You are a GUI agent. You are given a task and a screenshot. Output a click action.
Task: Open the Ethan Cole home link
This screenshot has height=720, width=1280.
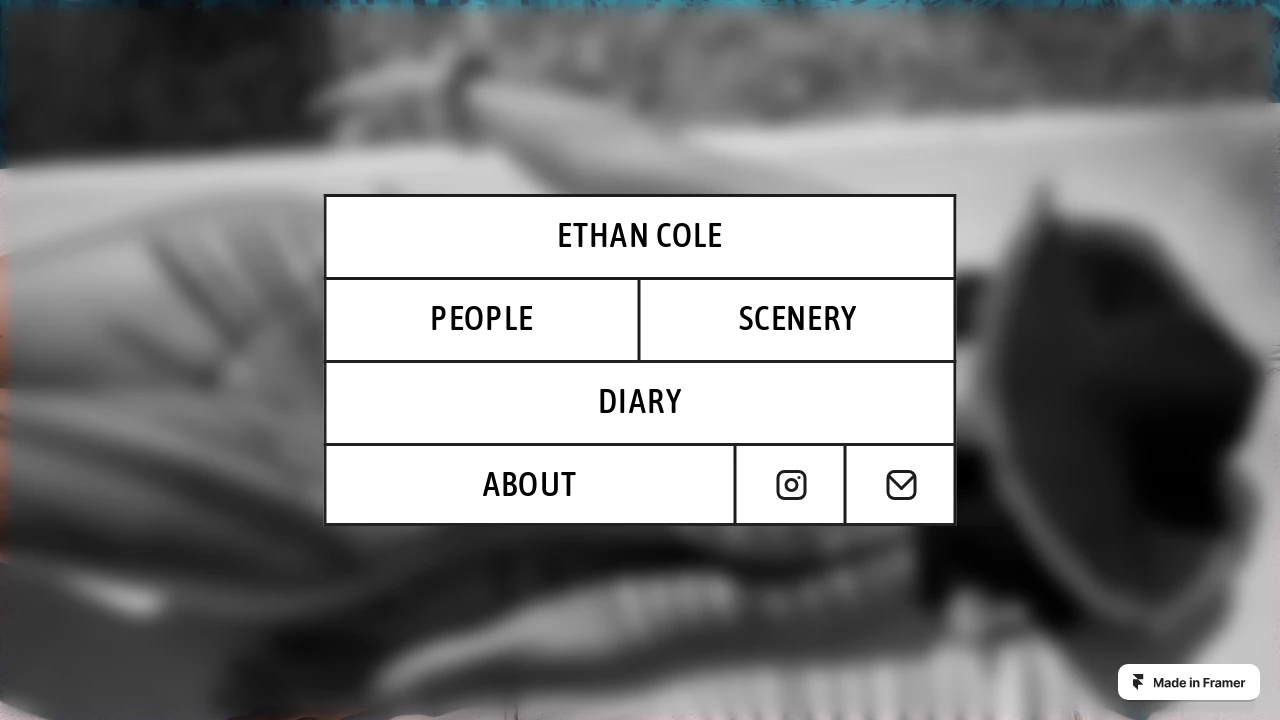point(640,236)
